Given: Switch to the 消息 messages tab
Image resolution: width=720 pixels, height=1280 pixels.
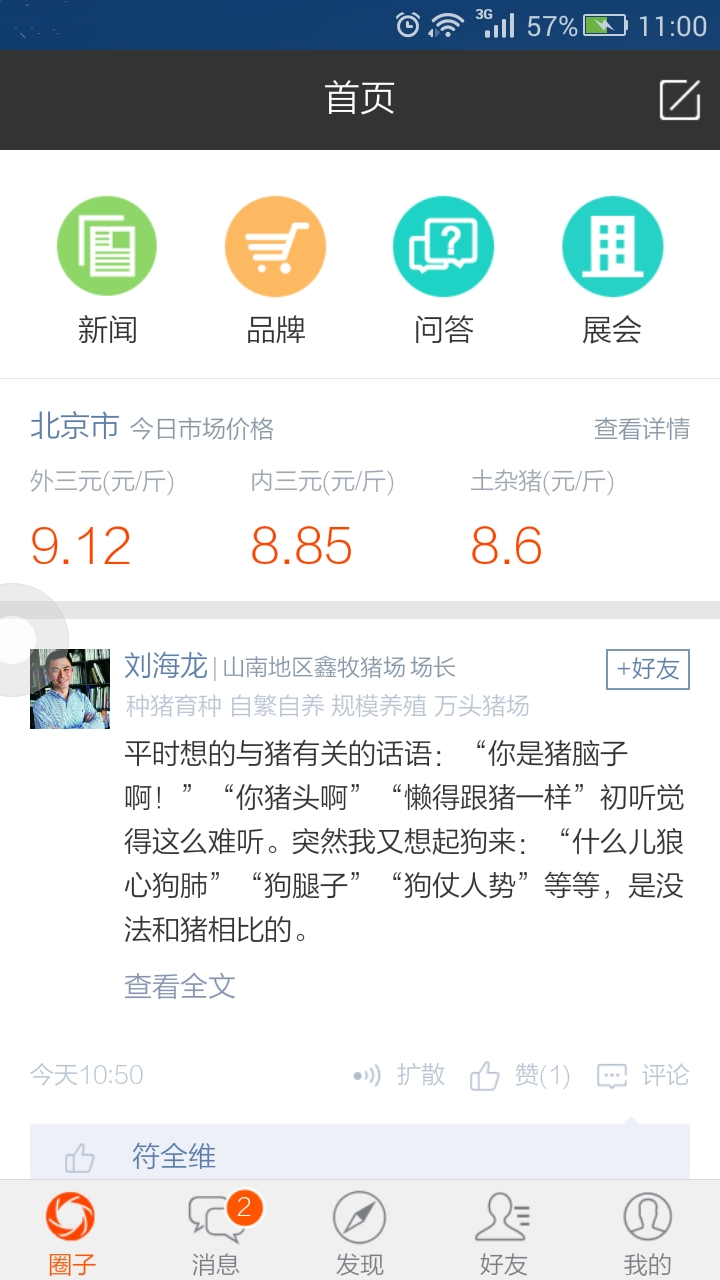Looking at the screenshot, I should 216,1232.
